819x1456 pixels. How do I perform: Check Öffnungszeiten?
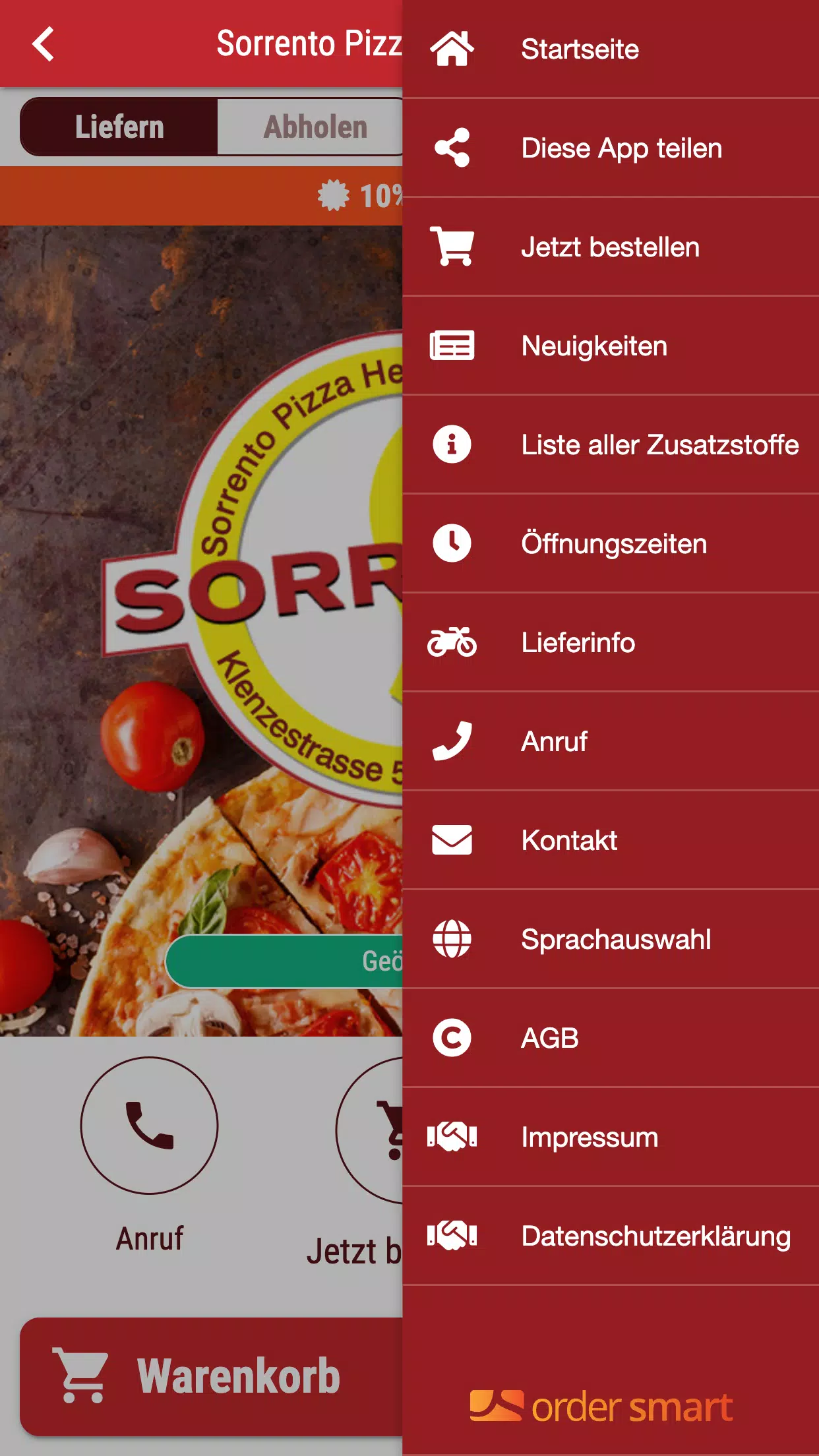point(610,544)
